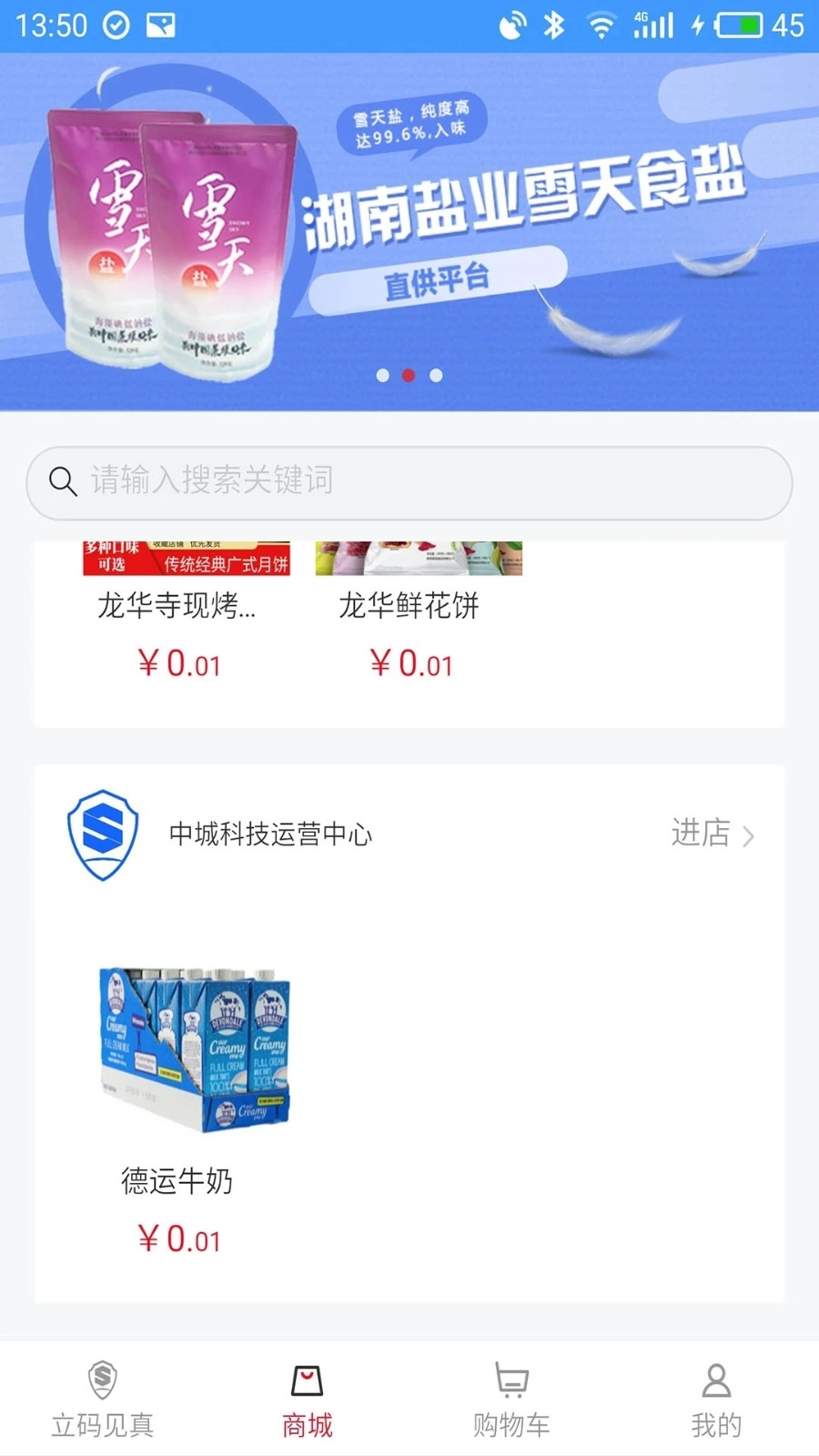The image size is (819, 1456).
Task: Open the 龙华鲜花饼 product for ¥0.01
Action: point(411,607)
